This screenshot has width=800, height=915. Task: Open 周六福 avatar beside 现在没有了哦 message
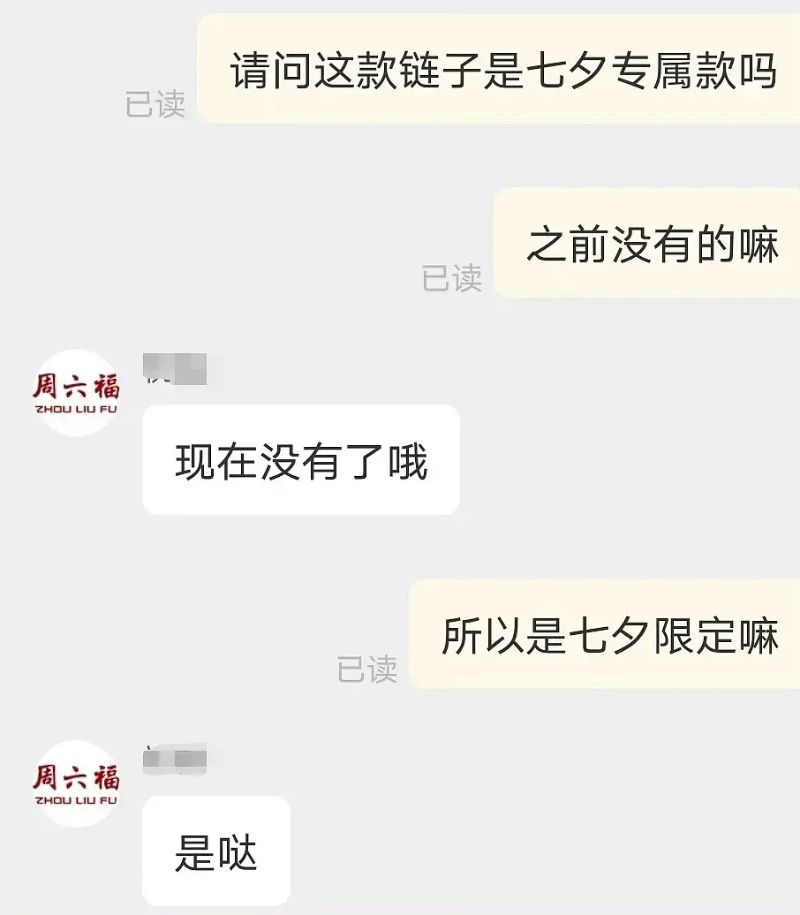[x=76, y=393]
